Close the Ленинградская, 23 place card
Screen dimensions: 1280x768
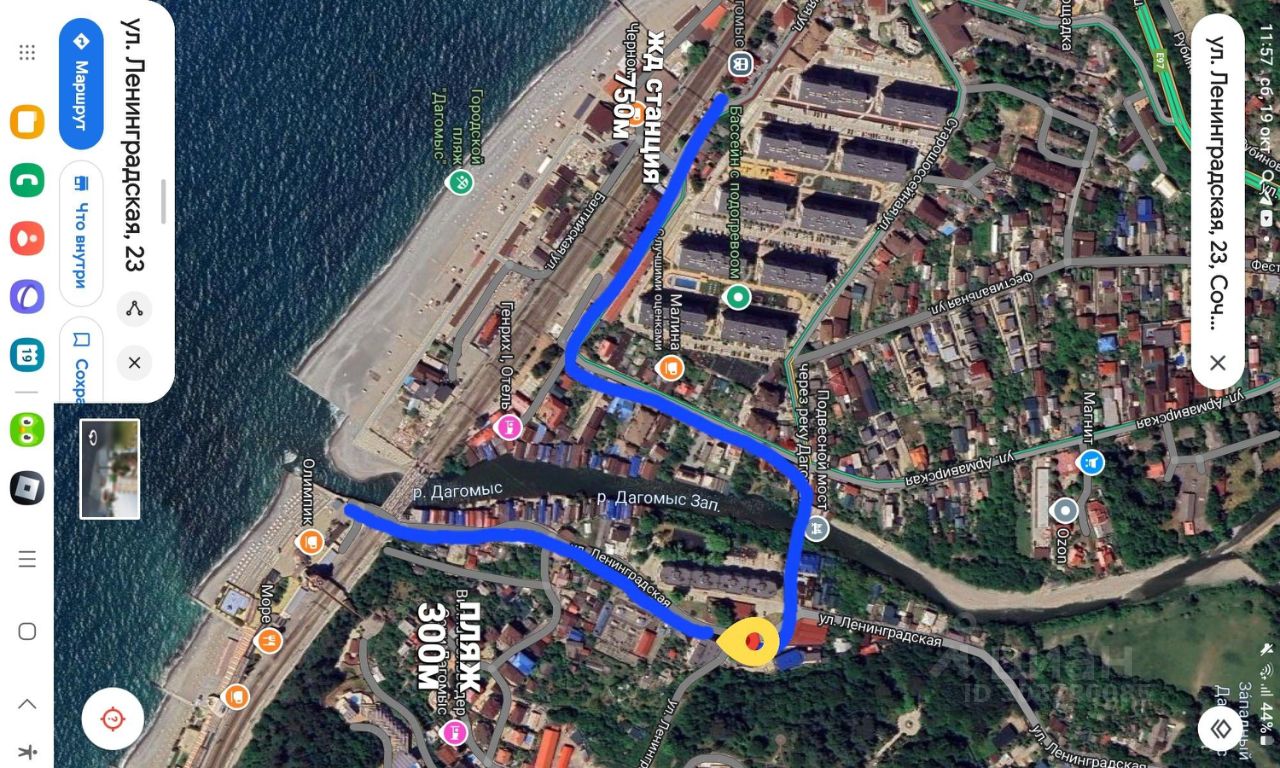[134, 362]
